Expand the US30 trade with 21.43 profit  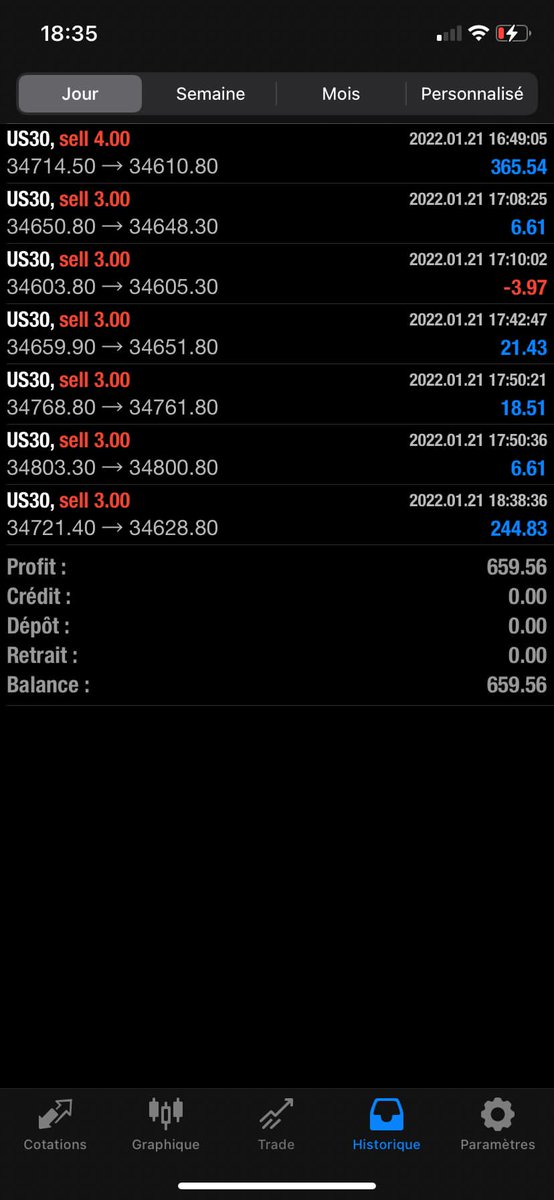point(277,334)
